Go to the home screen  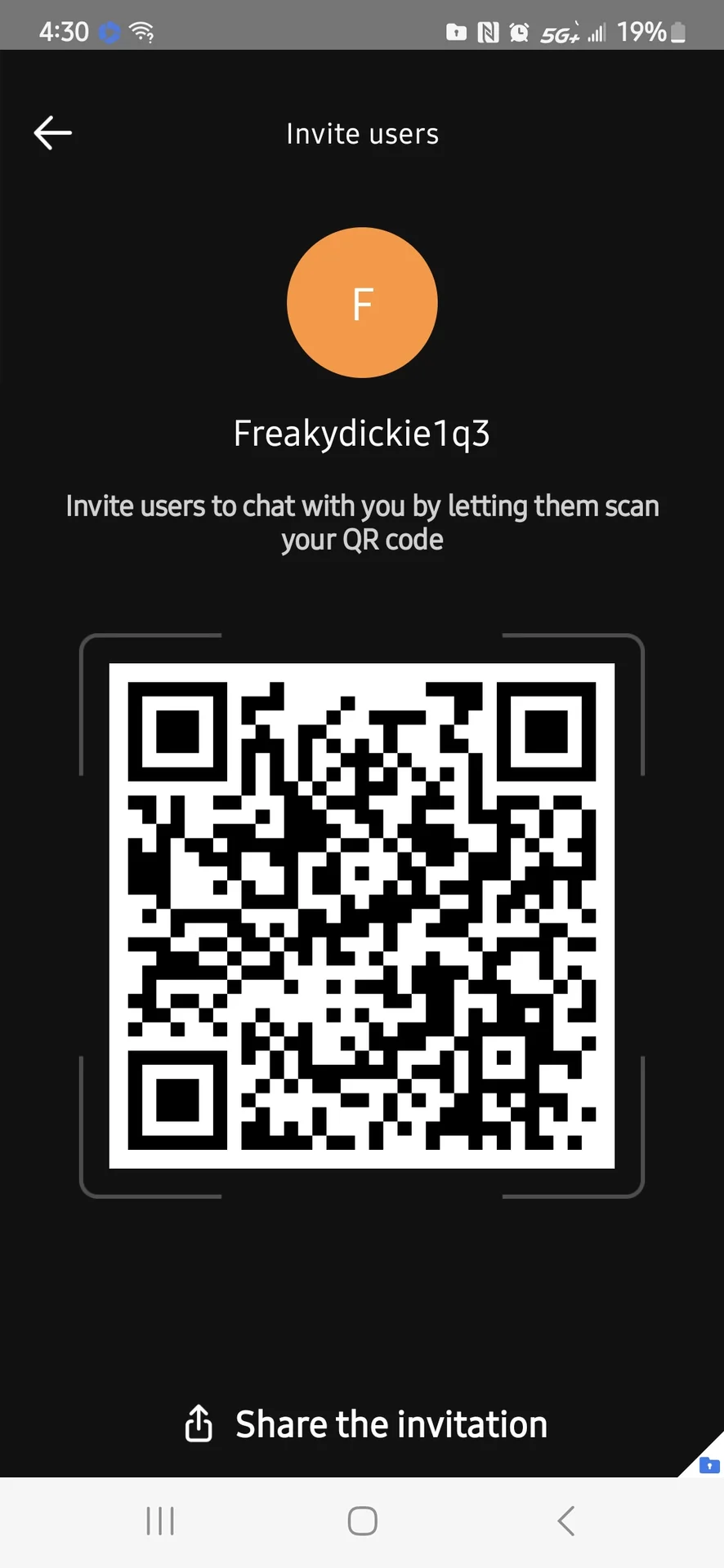pos(362,1521)
